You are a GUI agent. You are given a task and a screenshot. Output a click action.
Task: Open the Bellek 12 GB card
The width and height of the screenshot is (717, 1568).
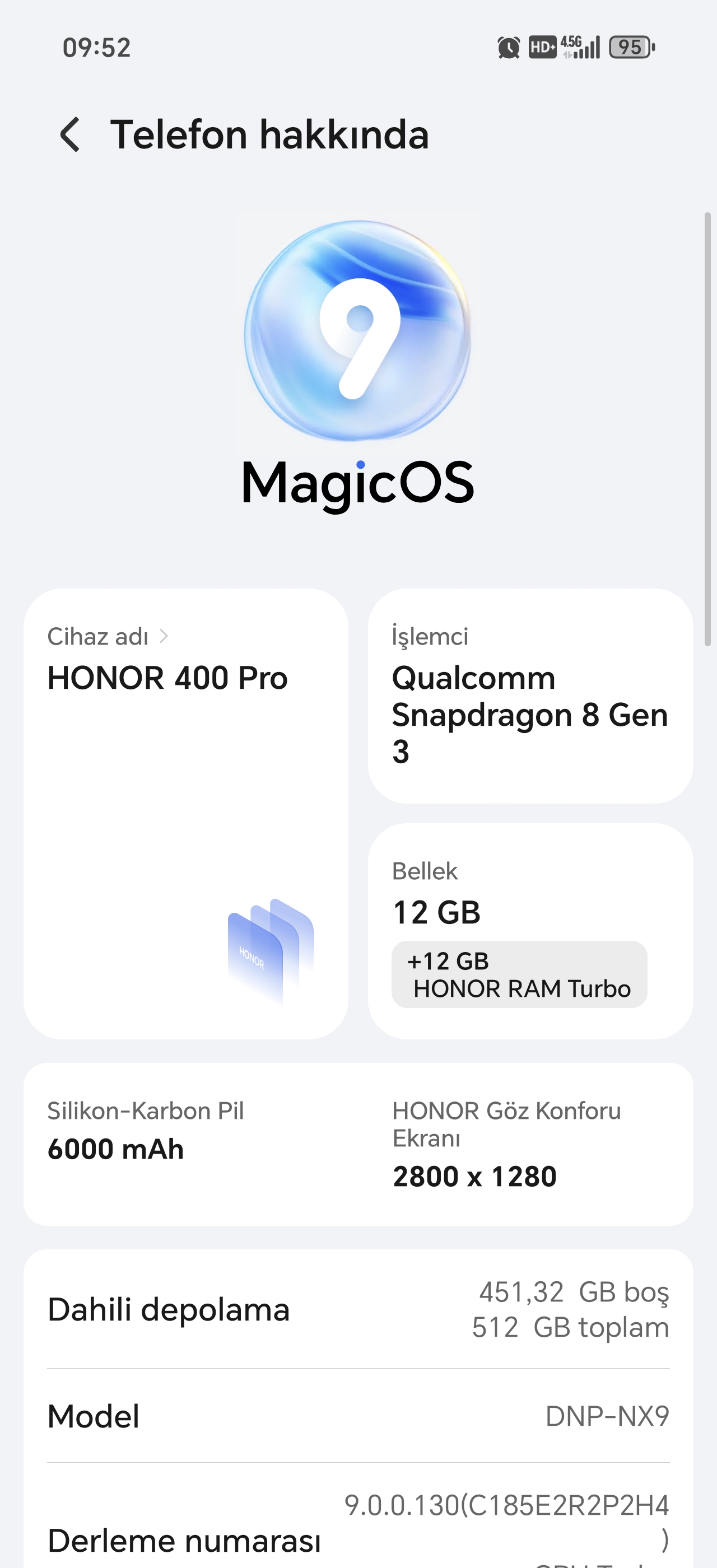pyautogui.click(x=530, y=931)
